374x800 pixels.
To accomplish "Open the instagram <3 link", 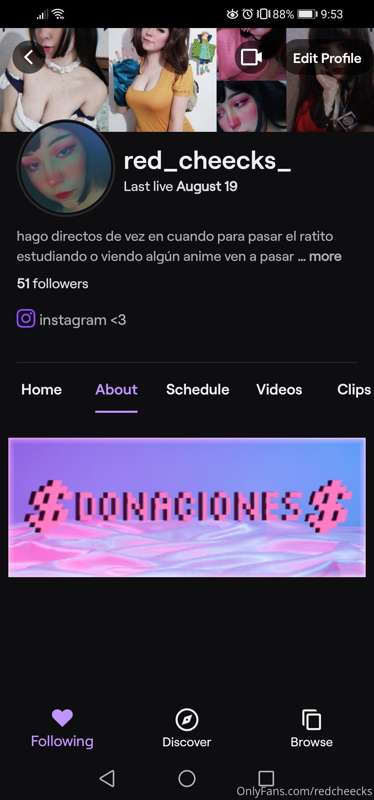I will point(71,320).
